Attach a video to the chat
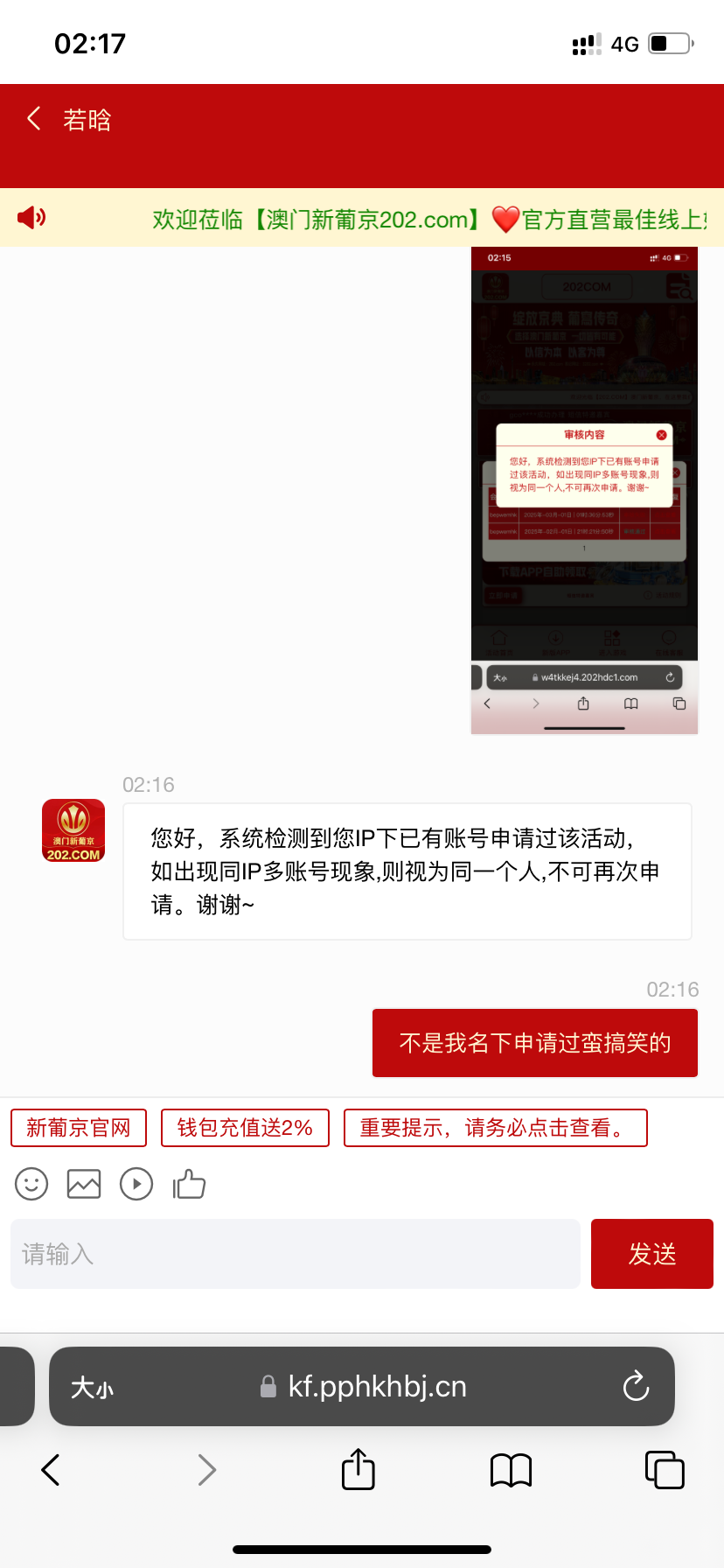 [x=136, y=1185]
